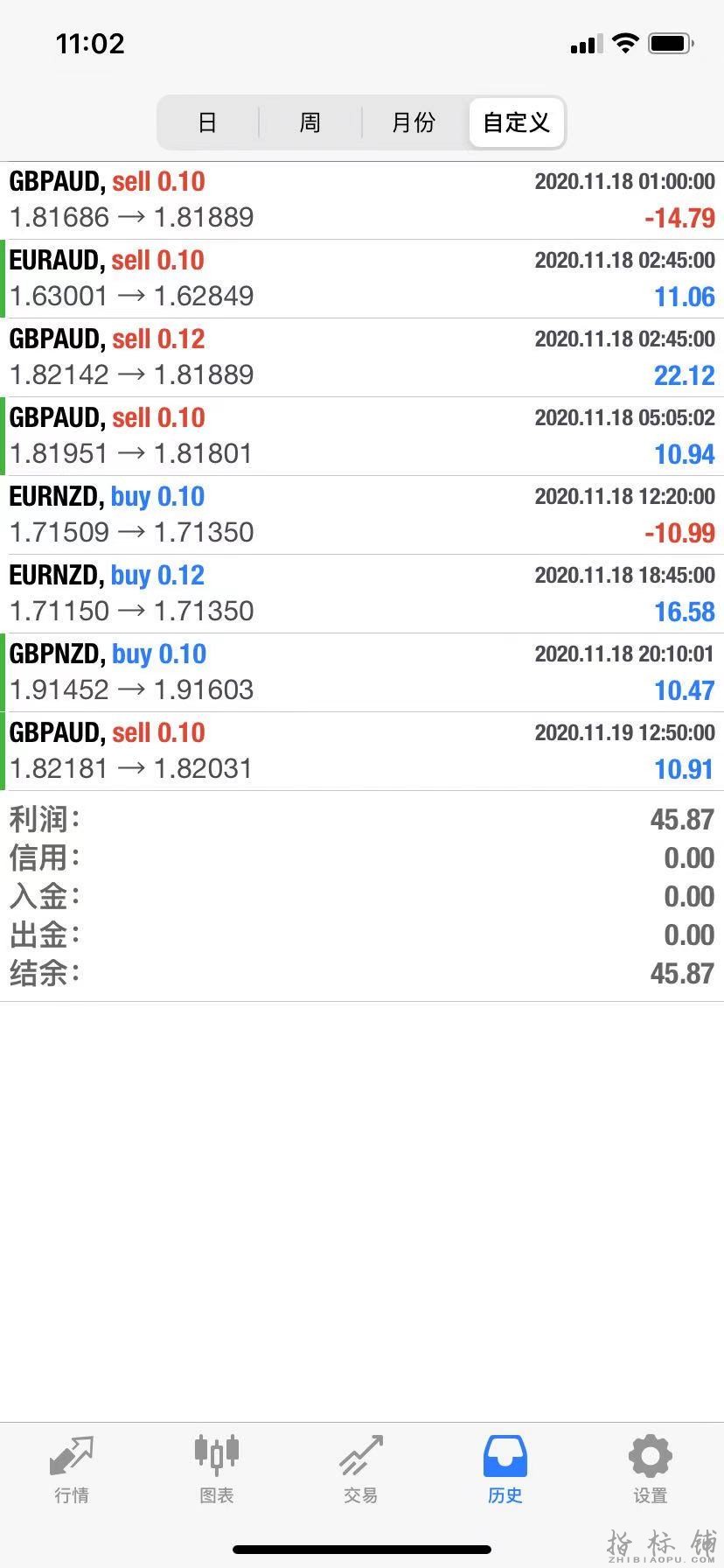This screenshot has height=1568, width=724.
Task: Switch to the 日 (day) period tab
Action: point(207,122)
